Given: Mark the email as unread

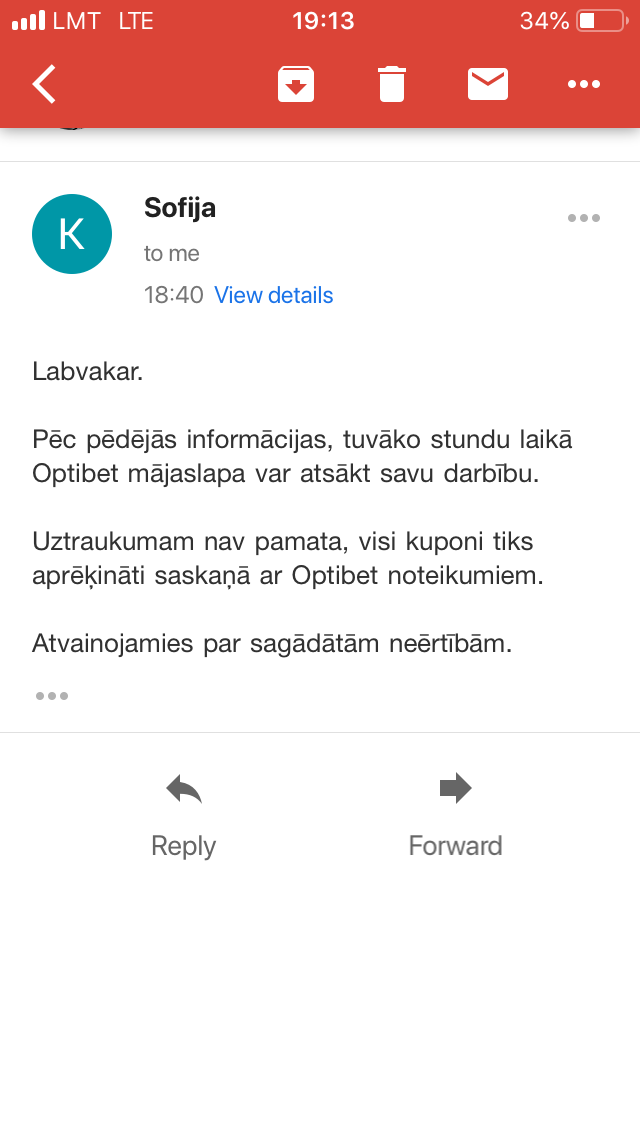Looking at the screenshot, I should (x=488, y=84).
